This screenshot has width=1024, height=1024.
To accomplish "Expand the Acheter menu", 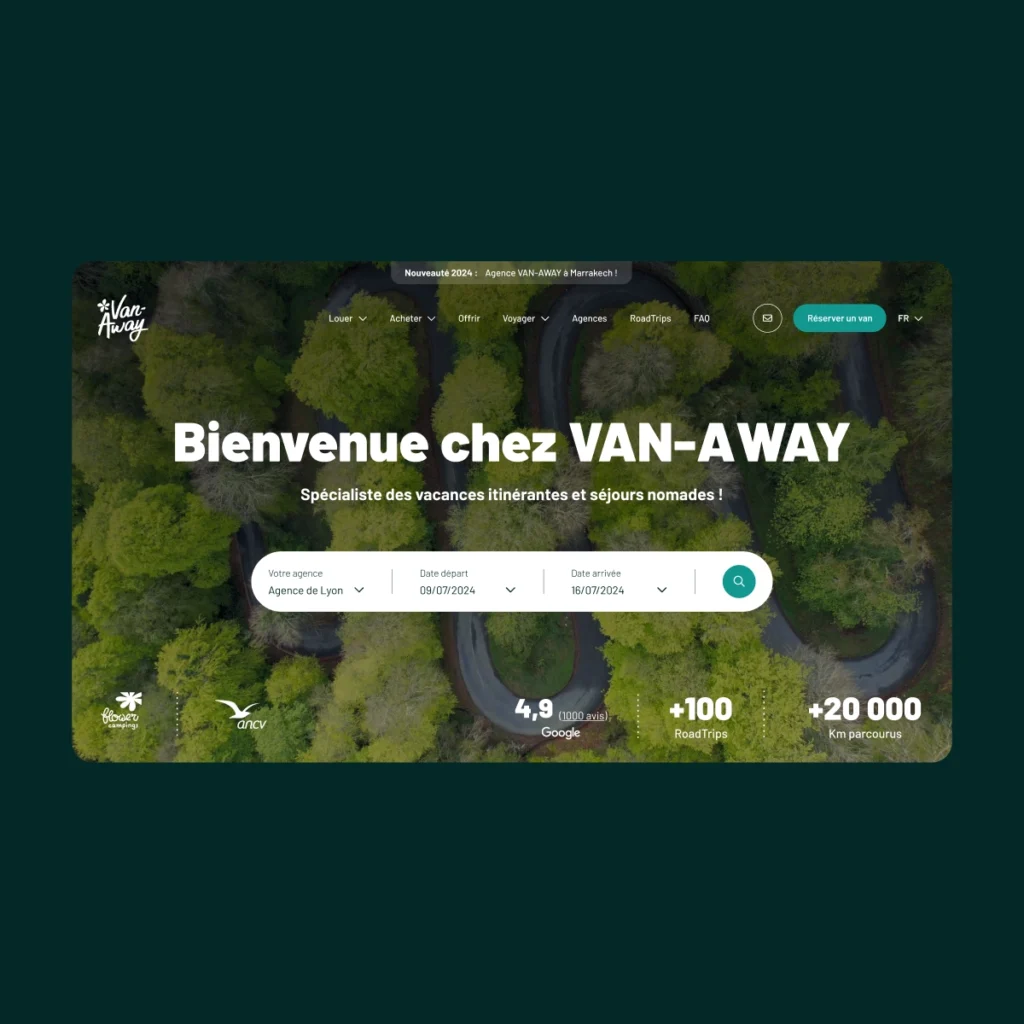I will pyautogui.click(x=412, y=319).
